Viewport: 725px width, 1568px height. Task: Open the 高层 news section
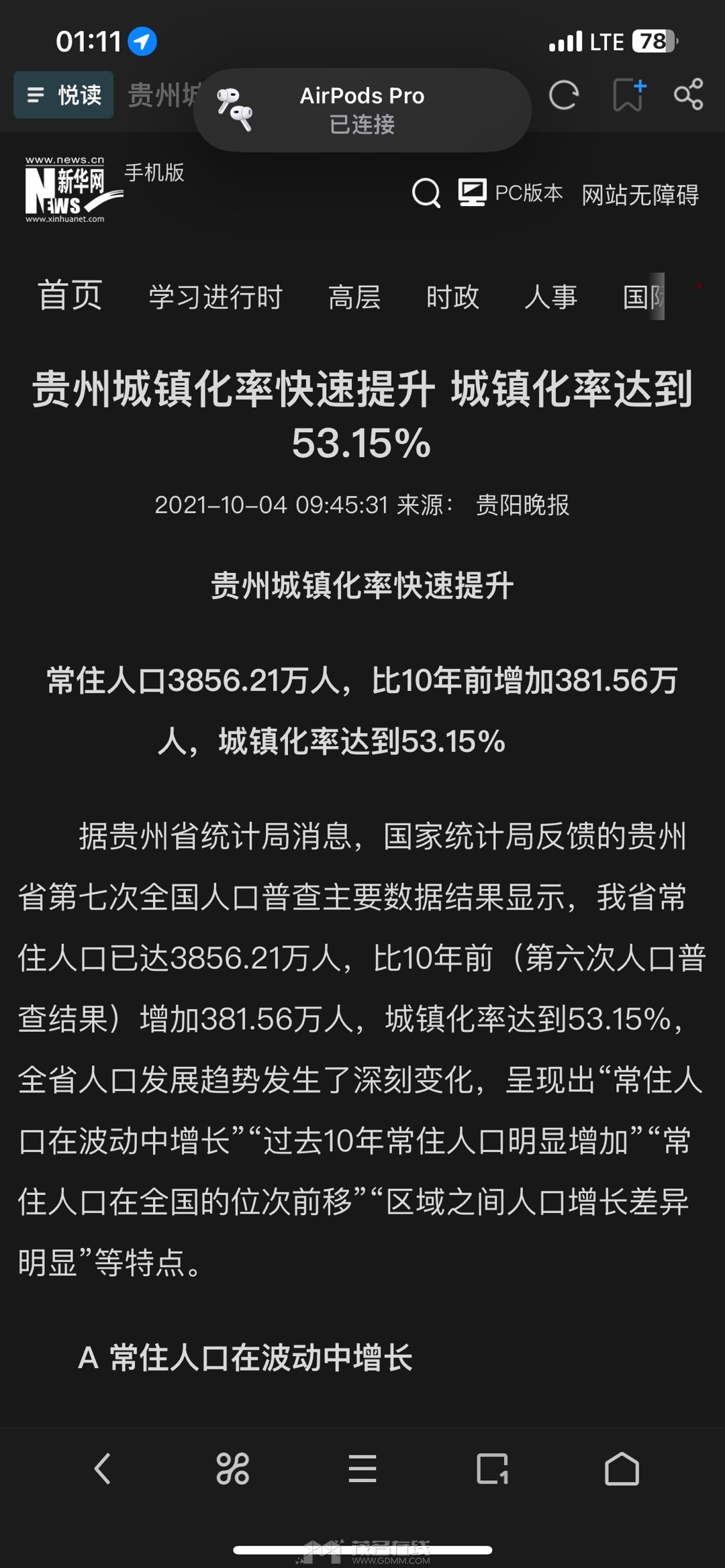[x=354, y=297]
